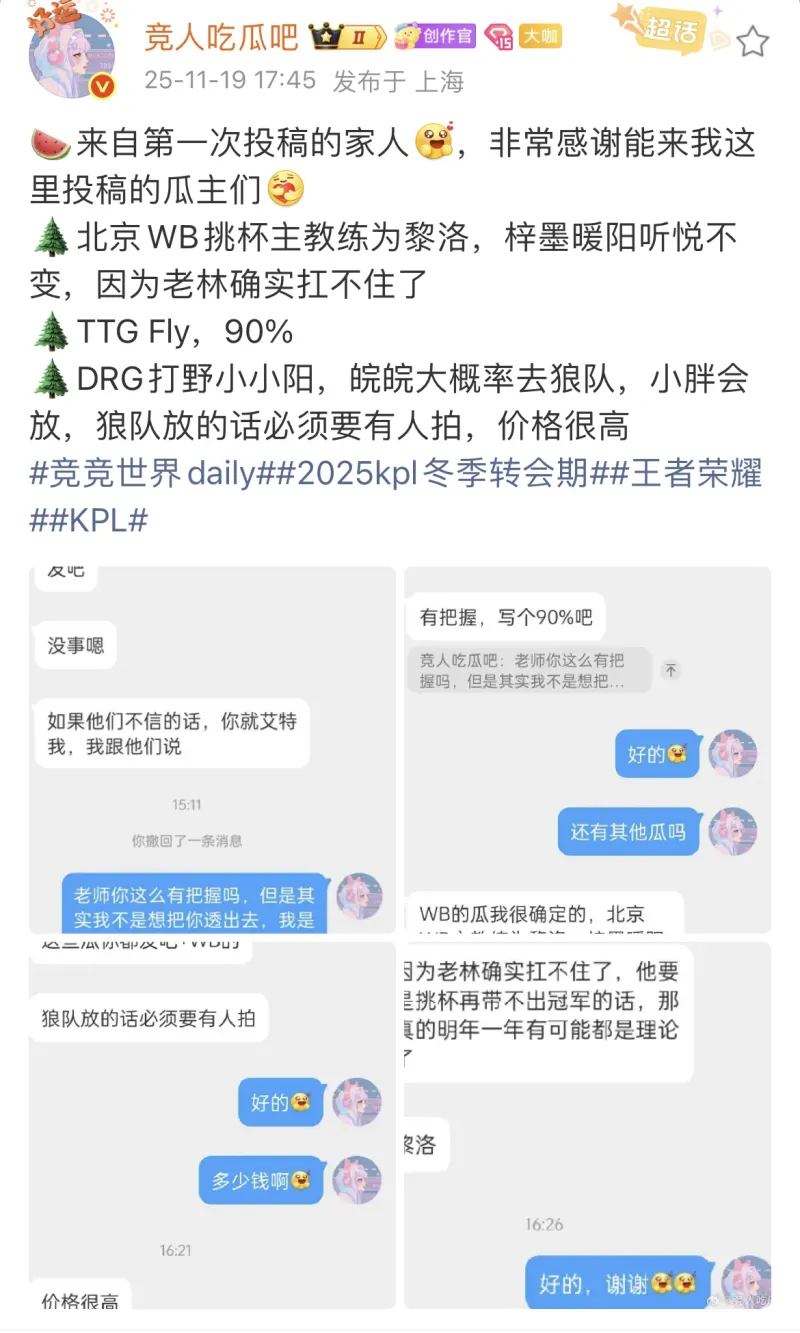Tap the username 竞人吃瓜吧

tap(221, 38)
